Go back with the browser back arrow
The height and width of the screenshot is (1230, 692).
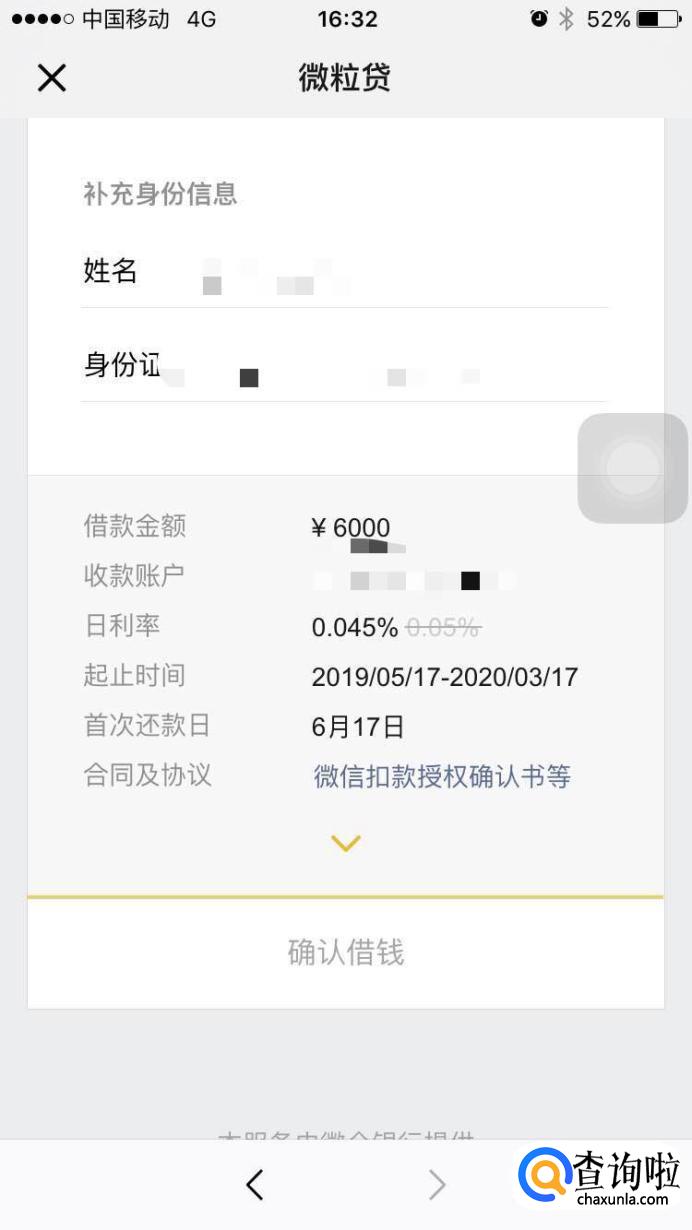pos(254,1185)
